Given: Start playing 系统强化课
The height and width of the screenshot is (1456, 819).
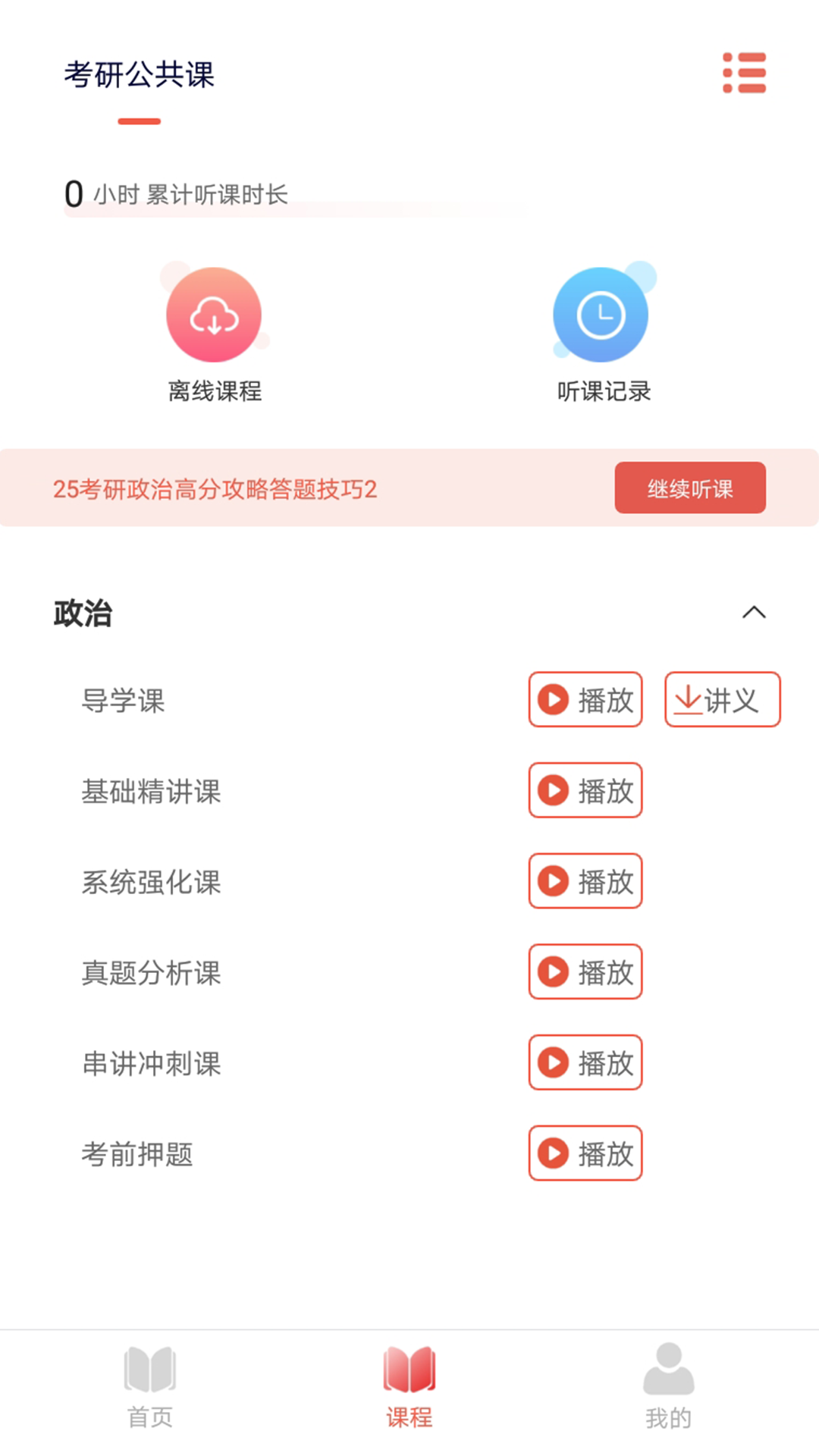Looking at the screenshot, I should pos(585,881).
